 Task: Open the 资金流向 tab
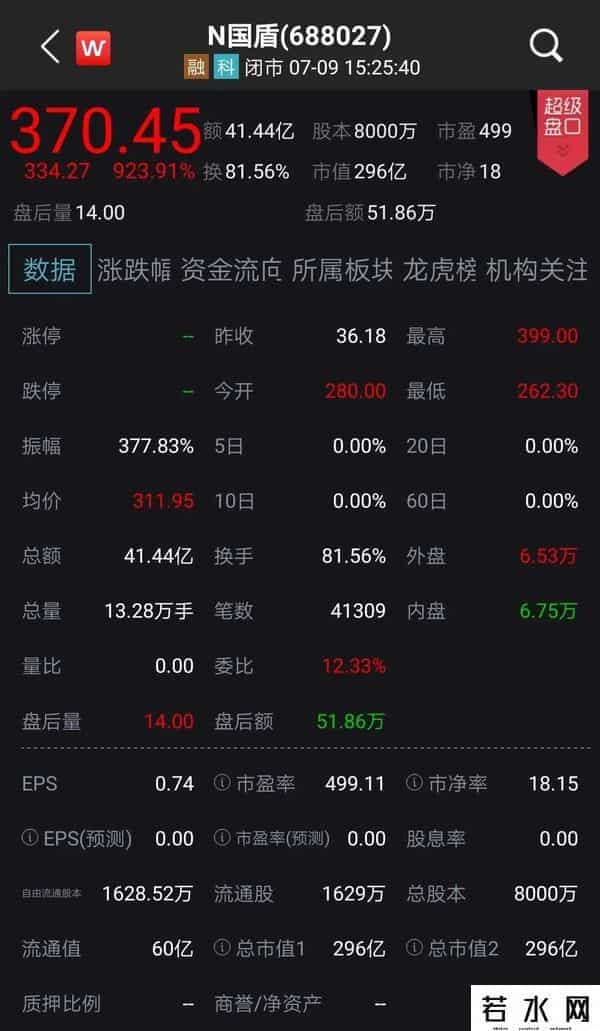click(x=231, y=270)
